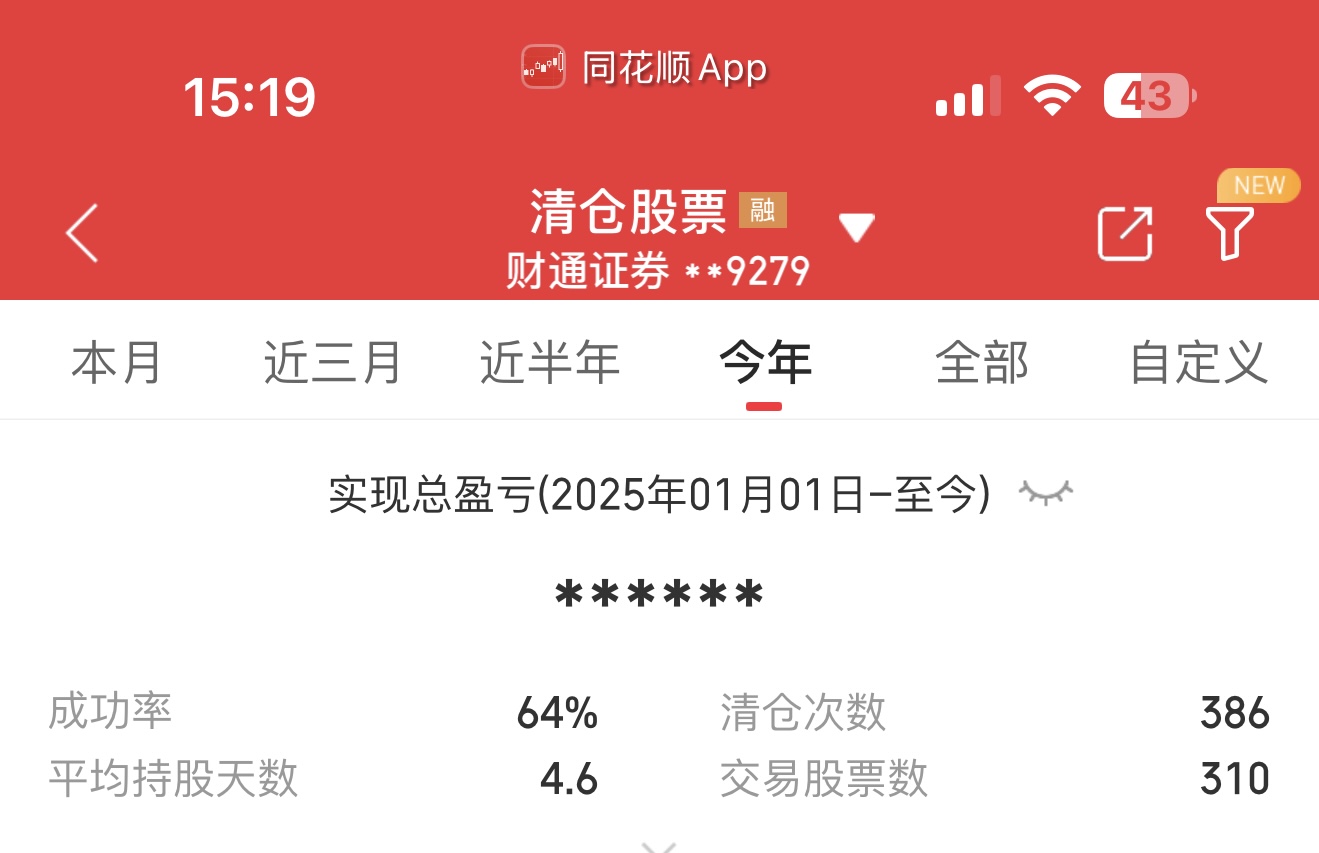This screenshot has width=1319, height=853.
Task: Expand more statistics with the down chevron
Action: (659, 846)
